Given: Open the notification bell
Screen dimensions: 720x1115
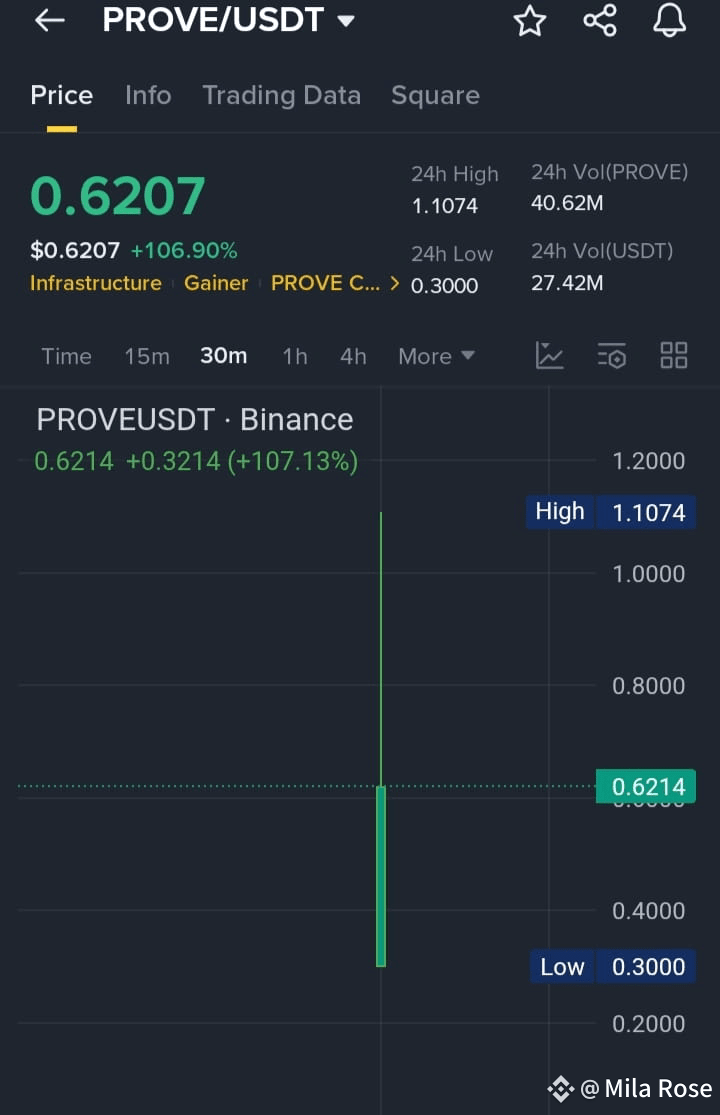Looking at the screenshot, I should [x=668, y=20].
